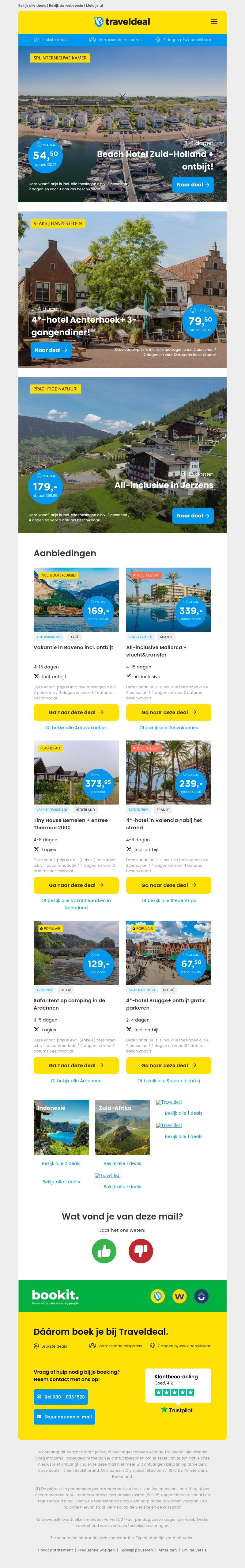
Task: Tap Naar deal for Beach Hotel Zuid-Holland
Action: point(193,185)
